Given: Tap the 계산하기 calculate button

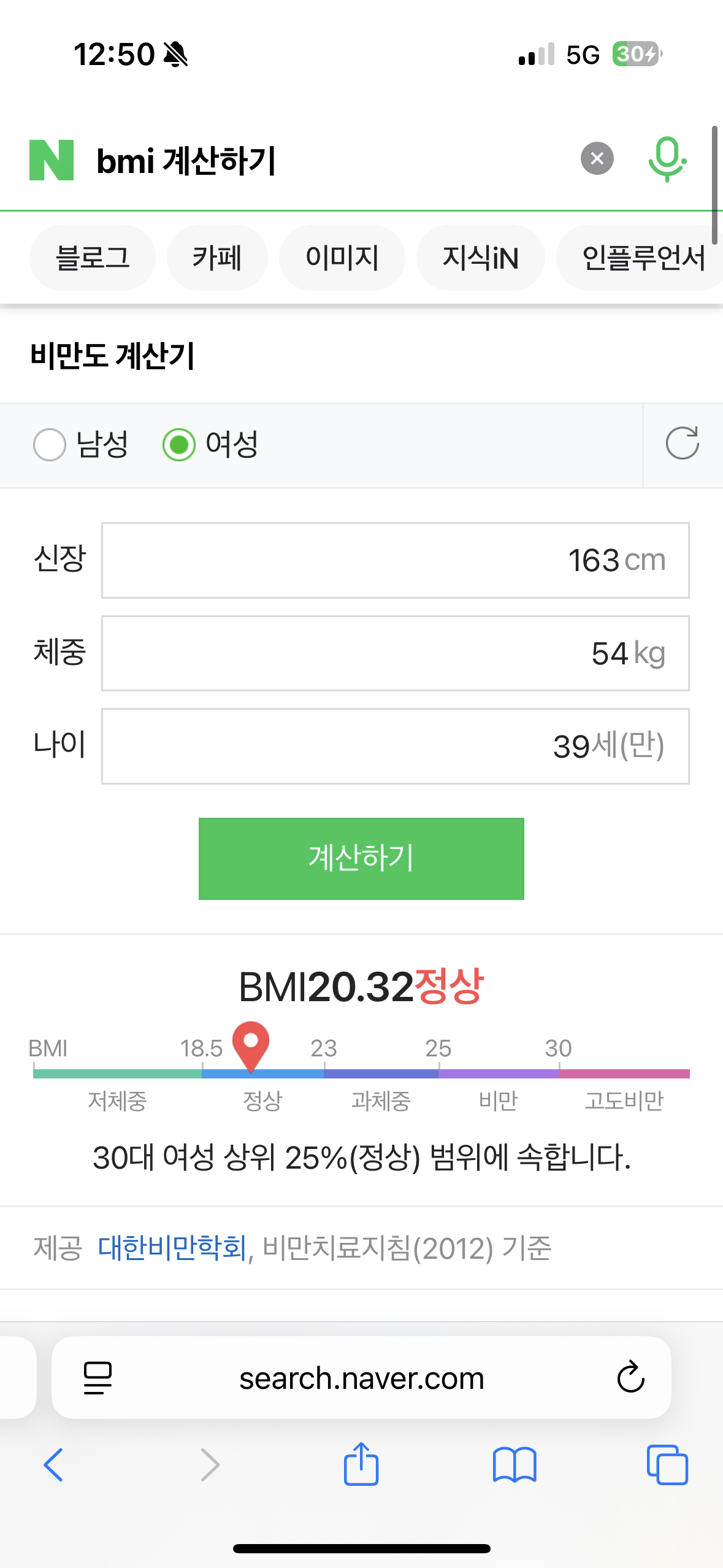Looking at the screenshot, I should click(361, 858).
